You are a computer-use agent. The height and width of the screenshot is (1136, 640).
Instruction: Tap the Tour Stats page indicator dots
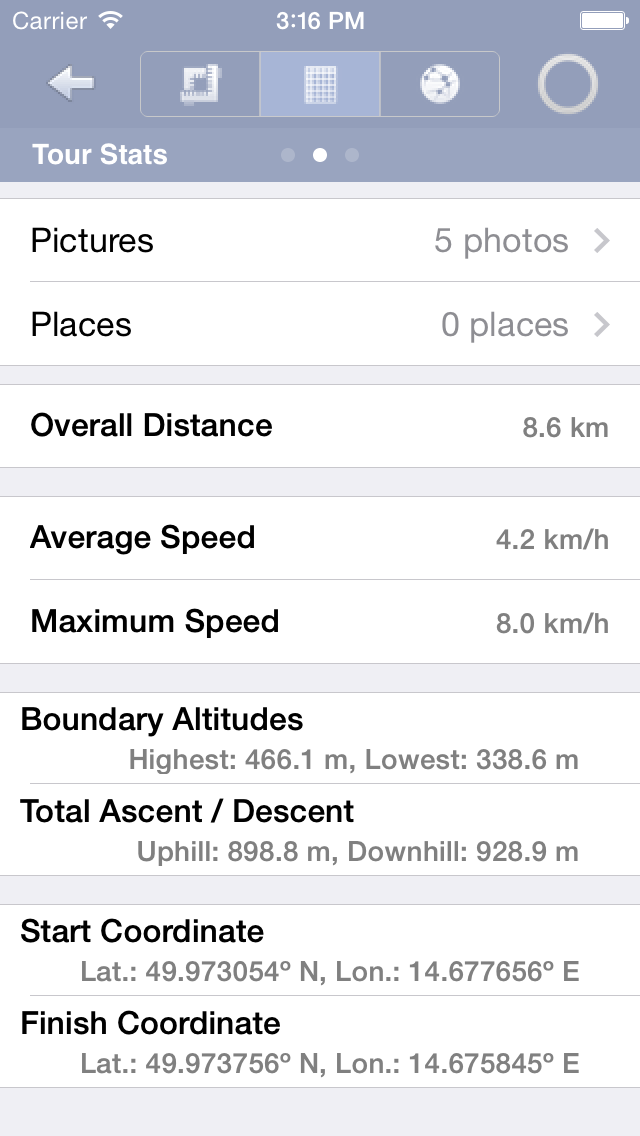pos(320,155)
